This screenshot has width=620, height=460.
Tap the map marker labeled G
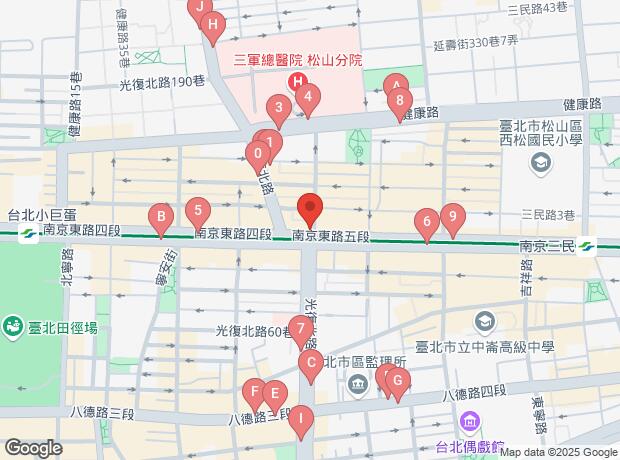point(397,381)
